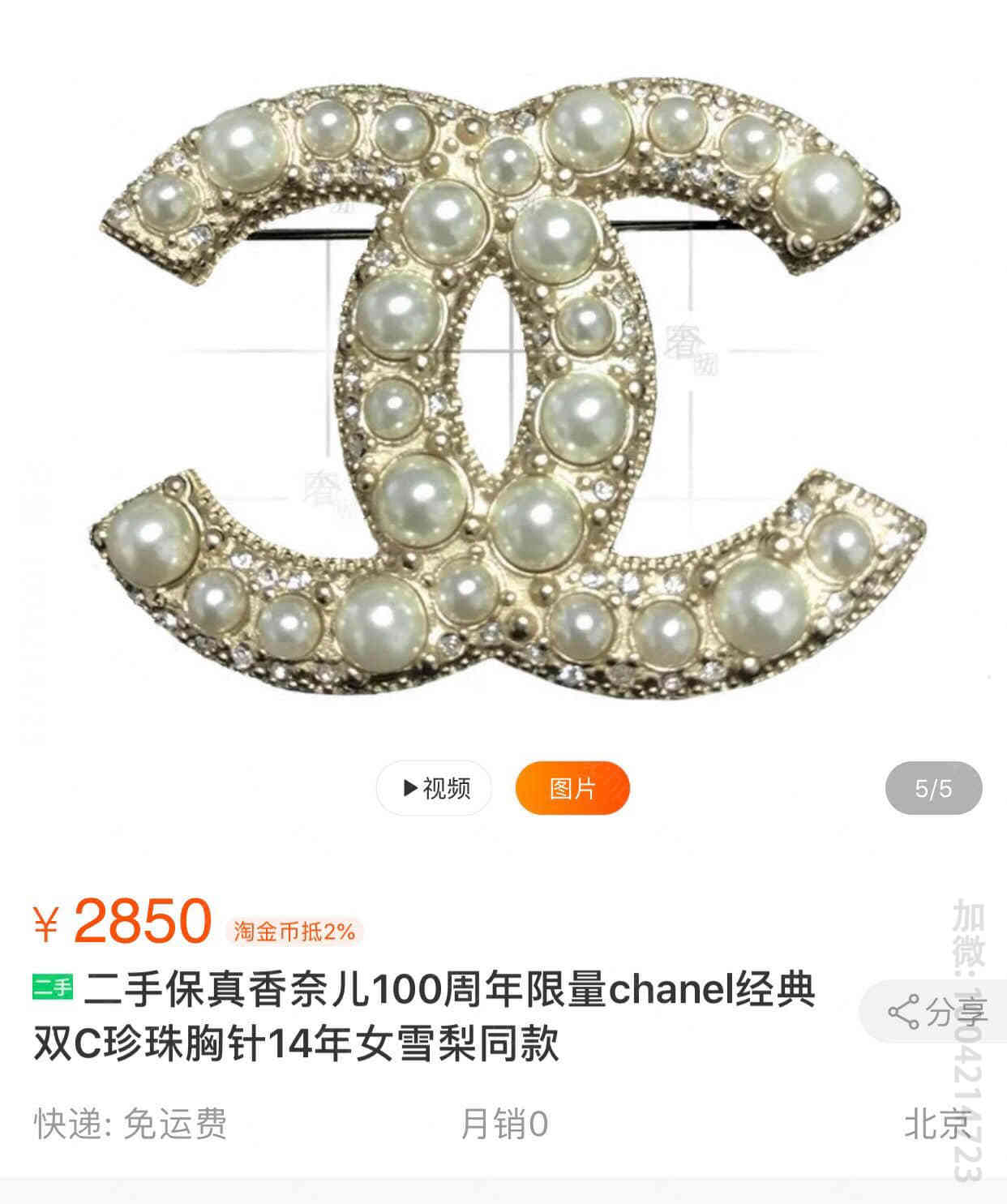This screenshot has width=1007, height=1204.
Task: Open the brooch product image full screen
Action: (503, 381)
